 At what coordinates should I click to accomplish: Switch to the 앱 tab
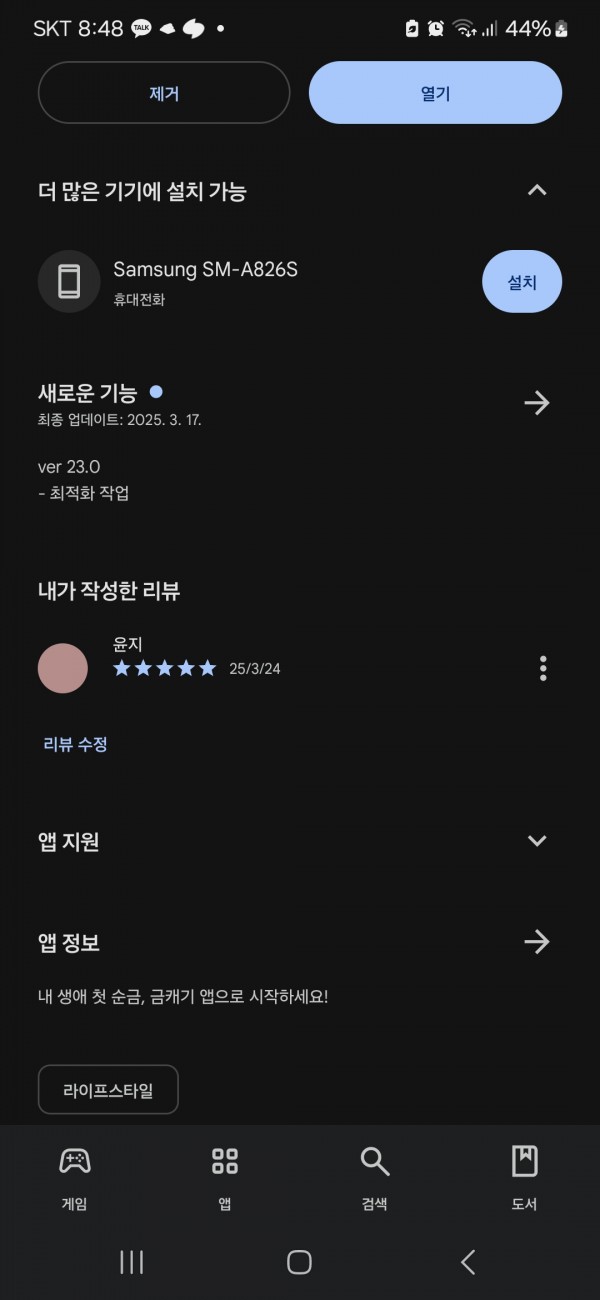225,1177
